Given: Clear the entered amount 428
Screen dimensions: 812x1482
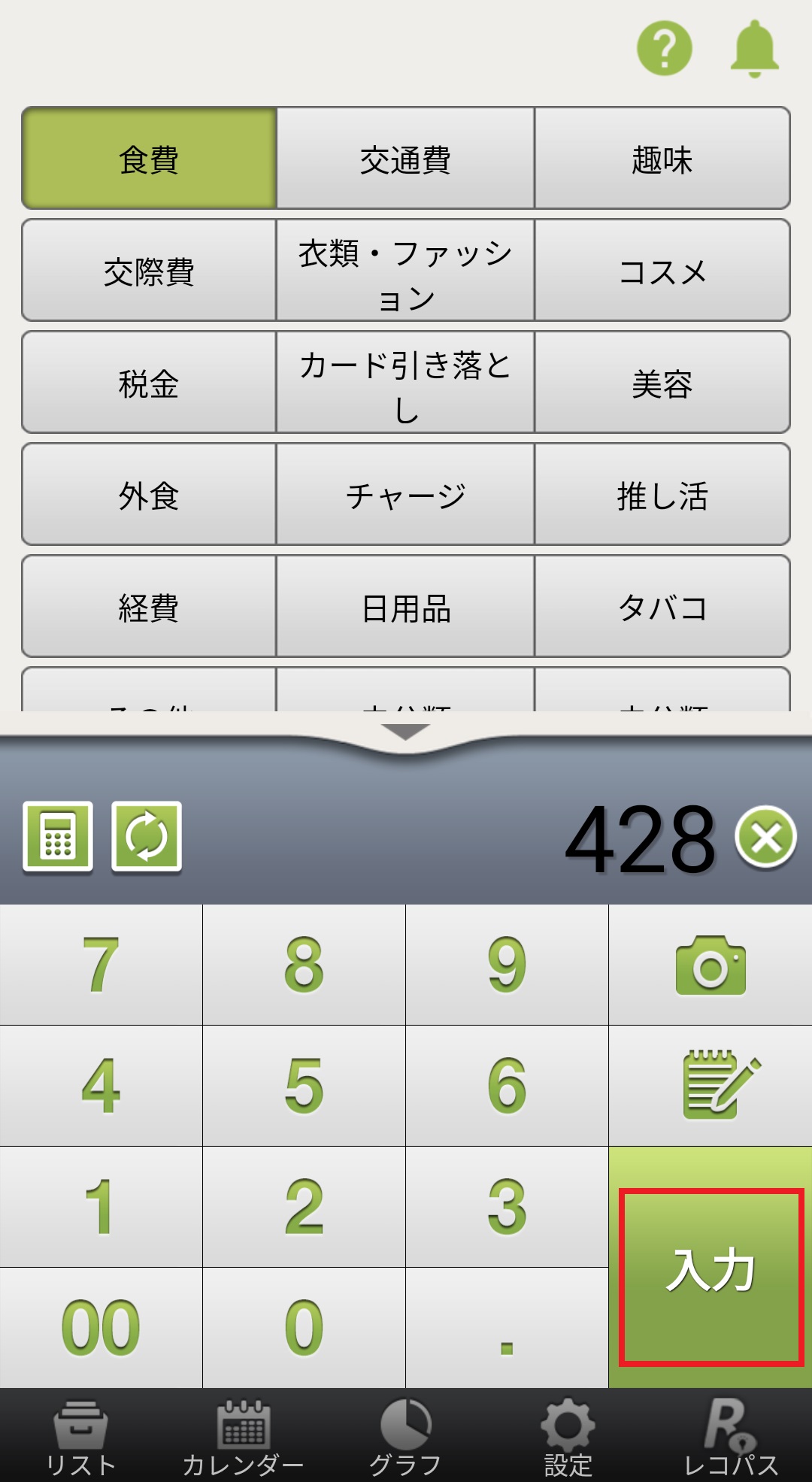Looking at the screenshot, I should tap(765, 837).
